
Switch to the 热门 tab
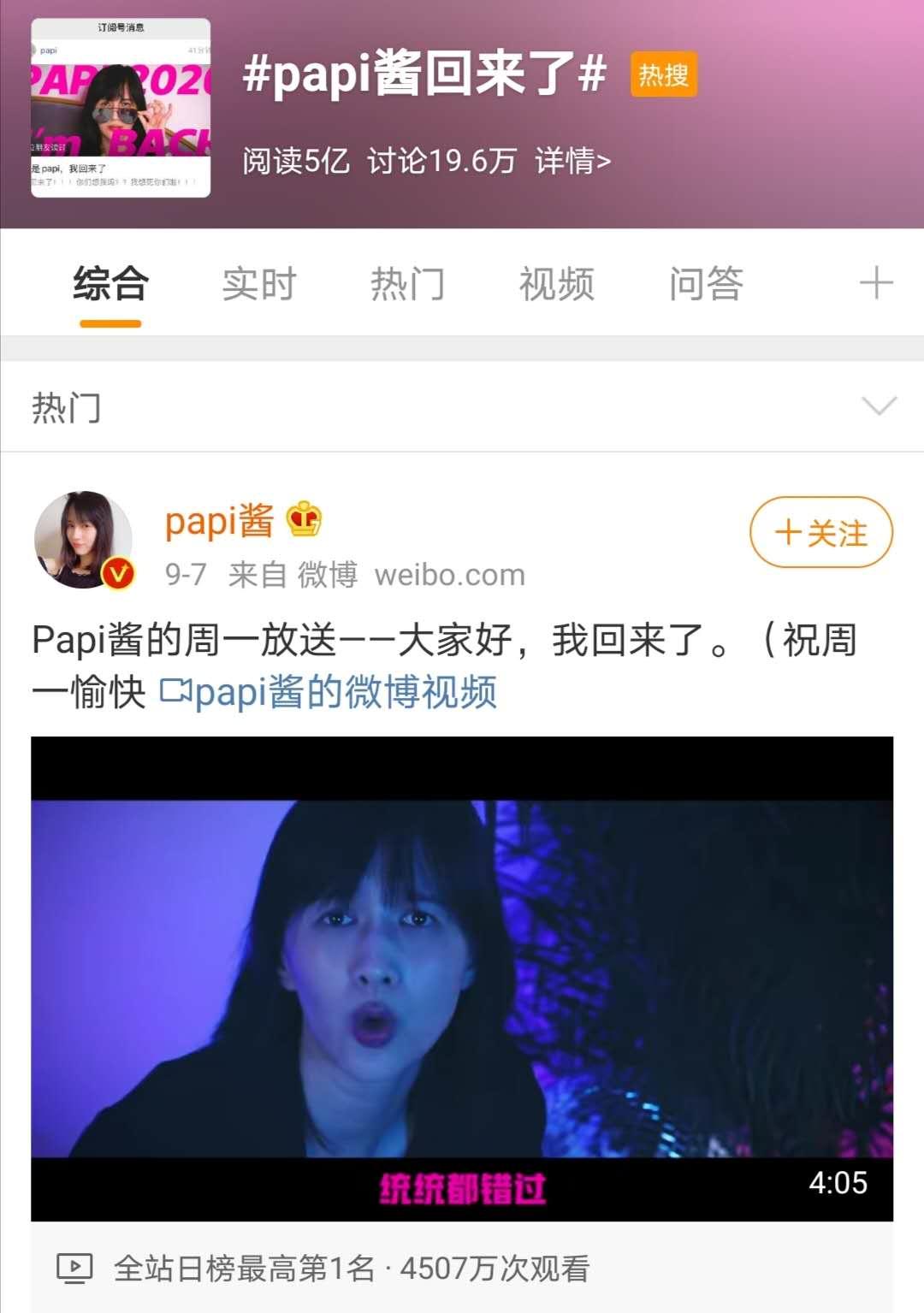(x=407, y=284)
